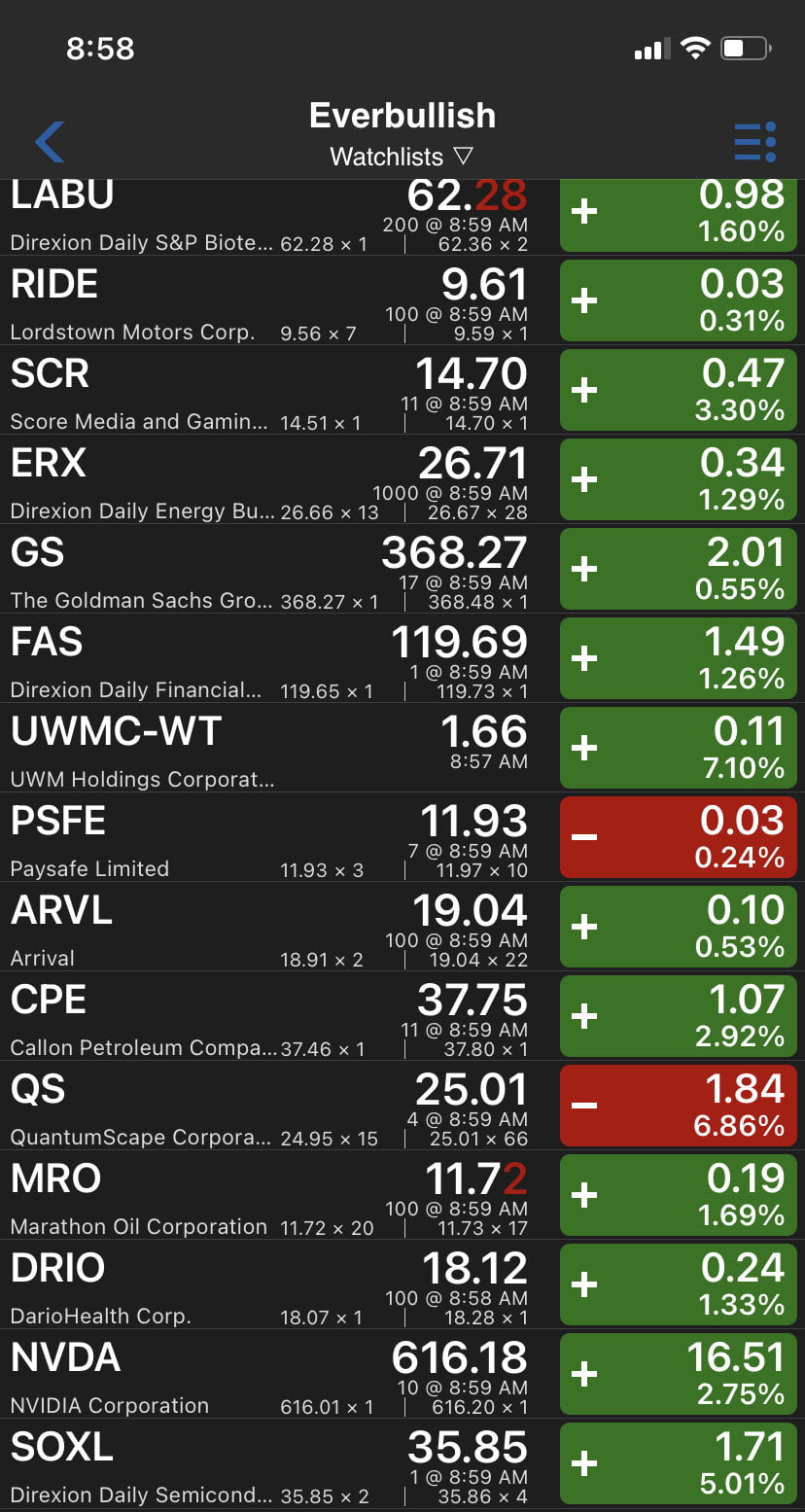View the PSFE Paysafe quote
Screen dimensions: 805x1512
click(x=272, y=838)
